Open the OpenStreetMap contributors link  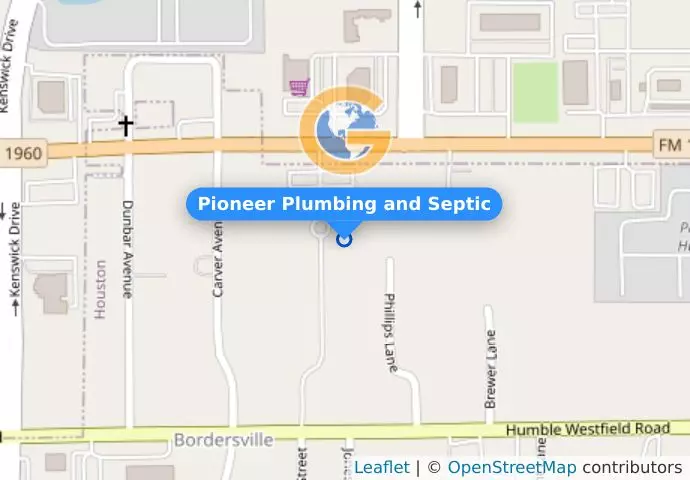(x=511, y=468)
